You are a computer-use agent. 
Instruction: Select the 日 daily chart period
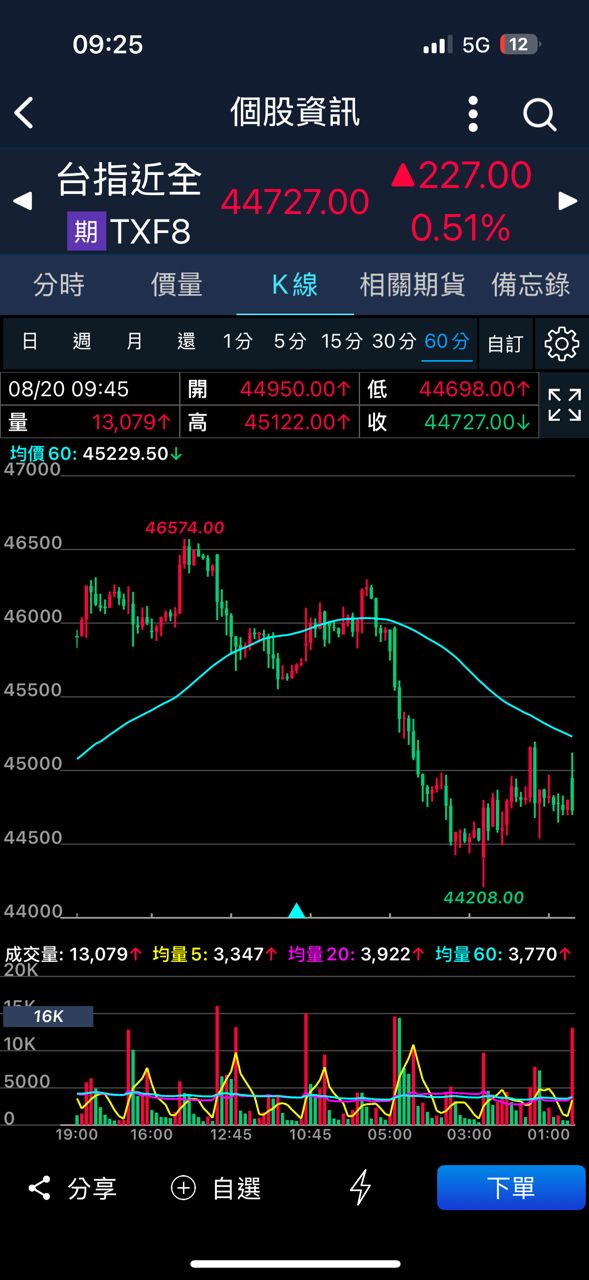click(30, 342)
